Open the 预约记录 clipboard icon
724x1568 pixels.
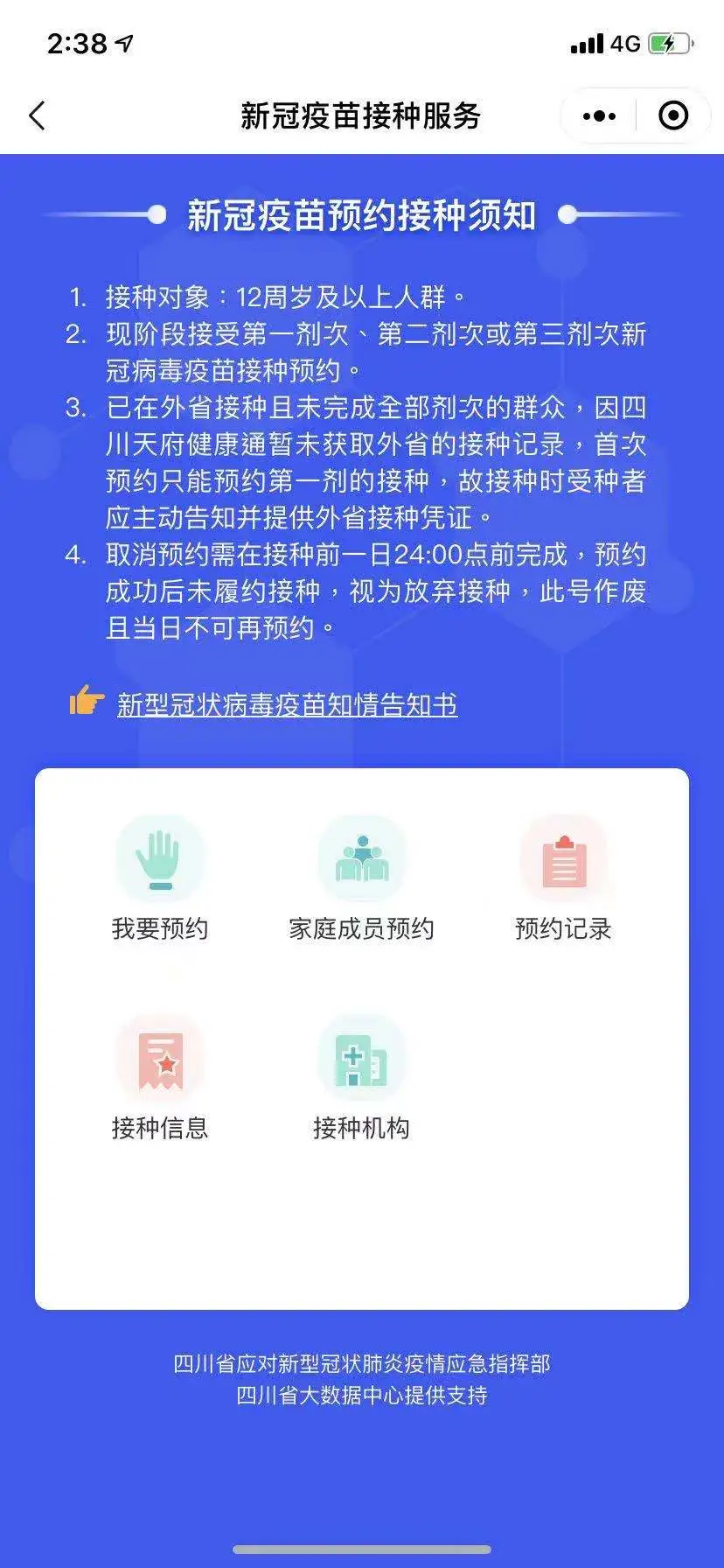[x=564, y=857]
